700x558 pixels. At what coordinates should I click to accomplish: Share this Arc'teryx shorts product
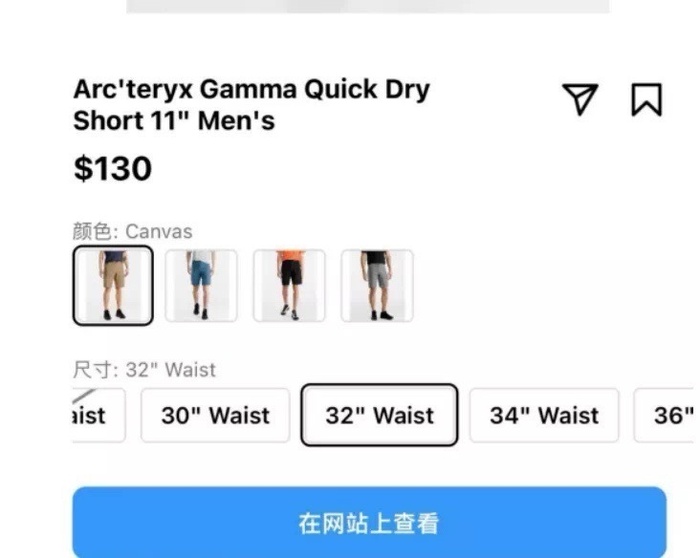[580, 99]
